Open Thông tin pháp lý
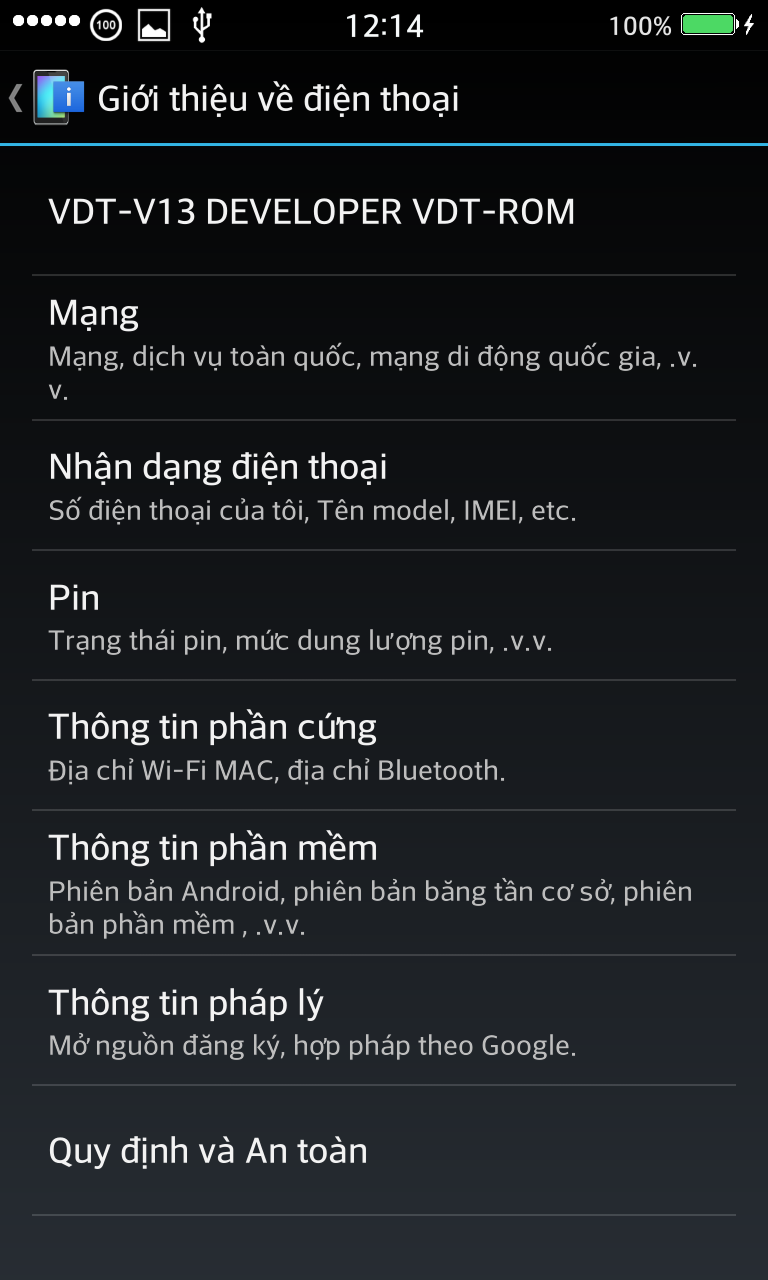This screenshot has width=768, height=1280. 384,1020
